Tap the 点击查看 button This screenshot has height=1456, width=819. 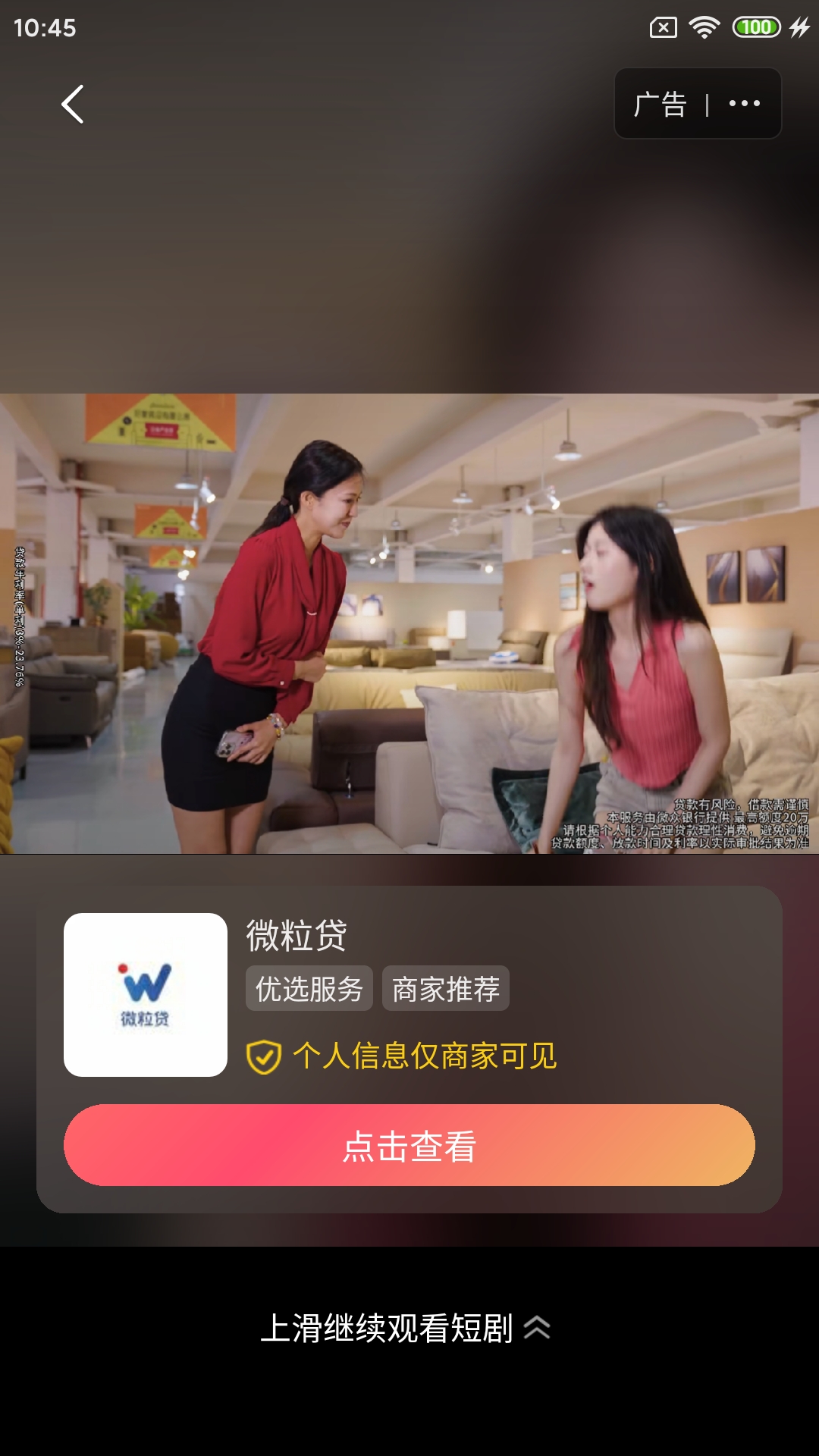(x=409, y=1145)
